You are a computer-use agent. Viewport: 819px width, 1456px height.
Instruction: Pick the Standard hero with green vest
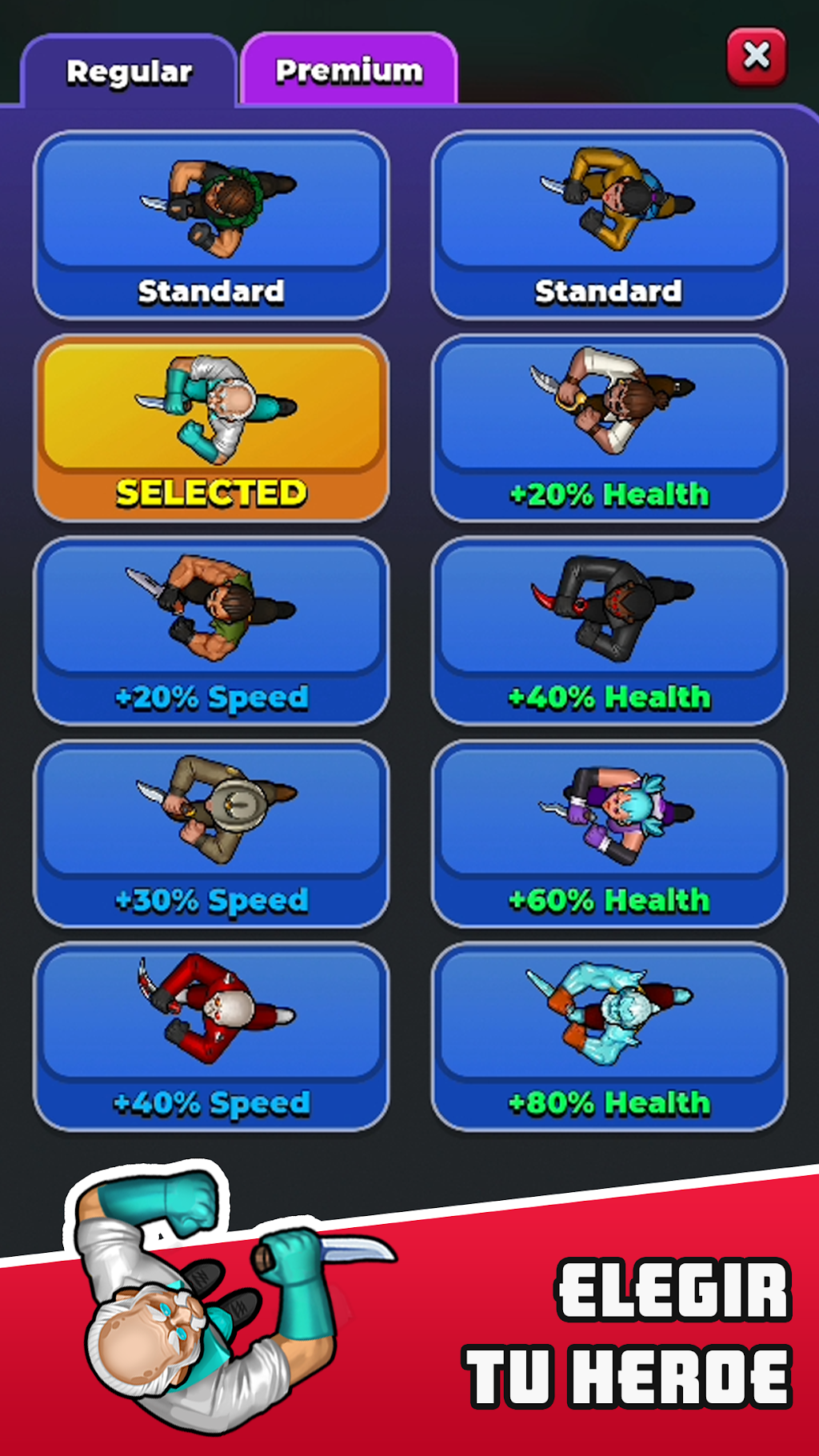[x=211, y=225]
